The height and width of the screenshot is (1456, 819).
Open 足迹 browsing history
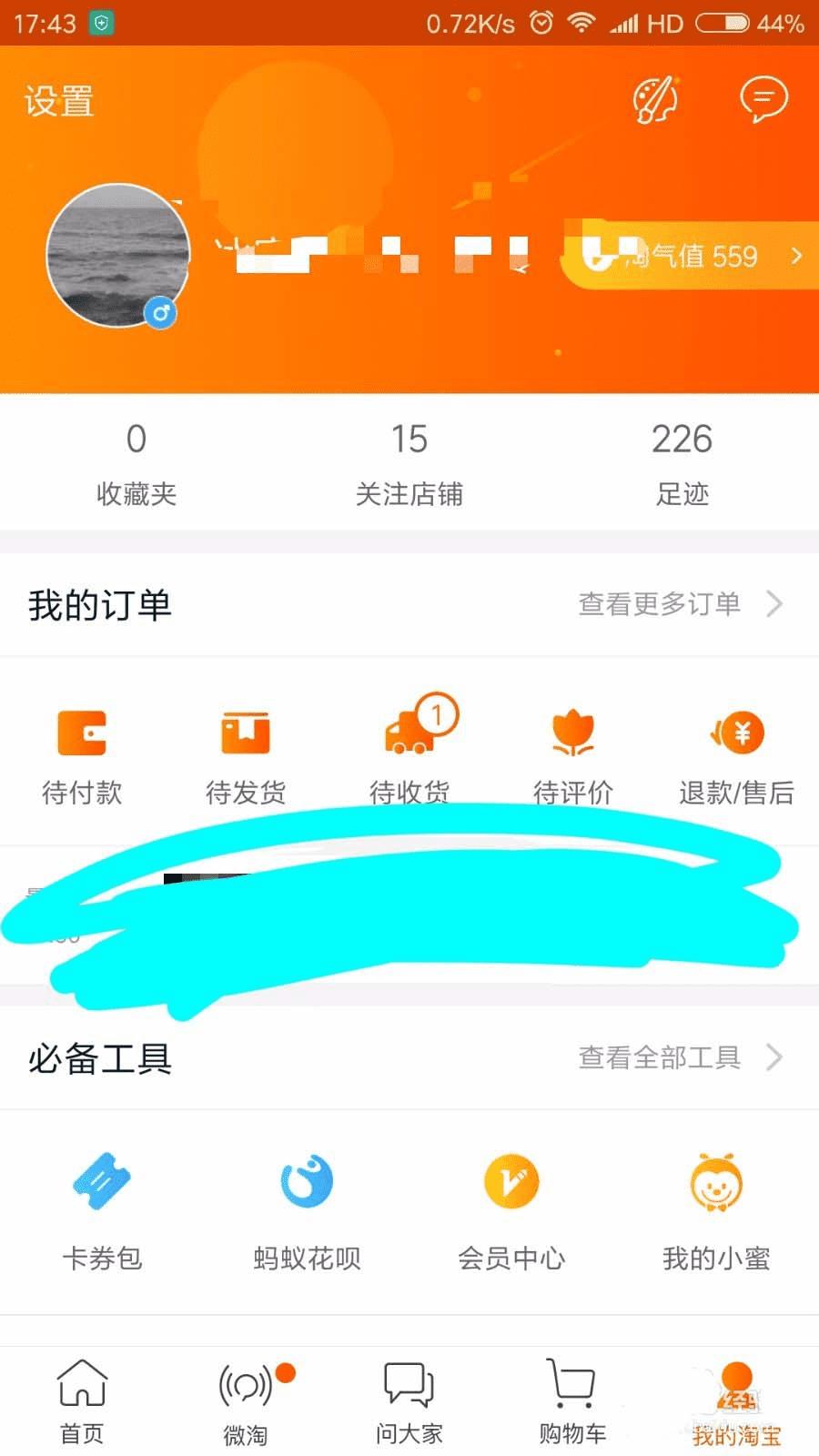[x=682, y=464]
